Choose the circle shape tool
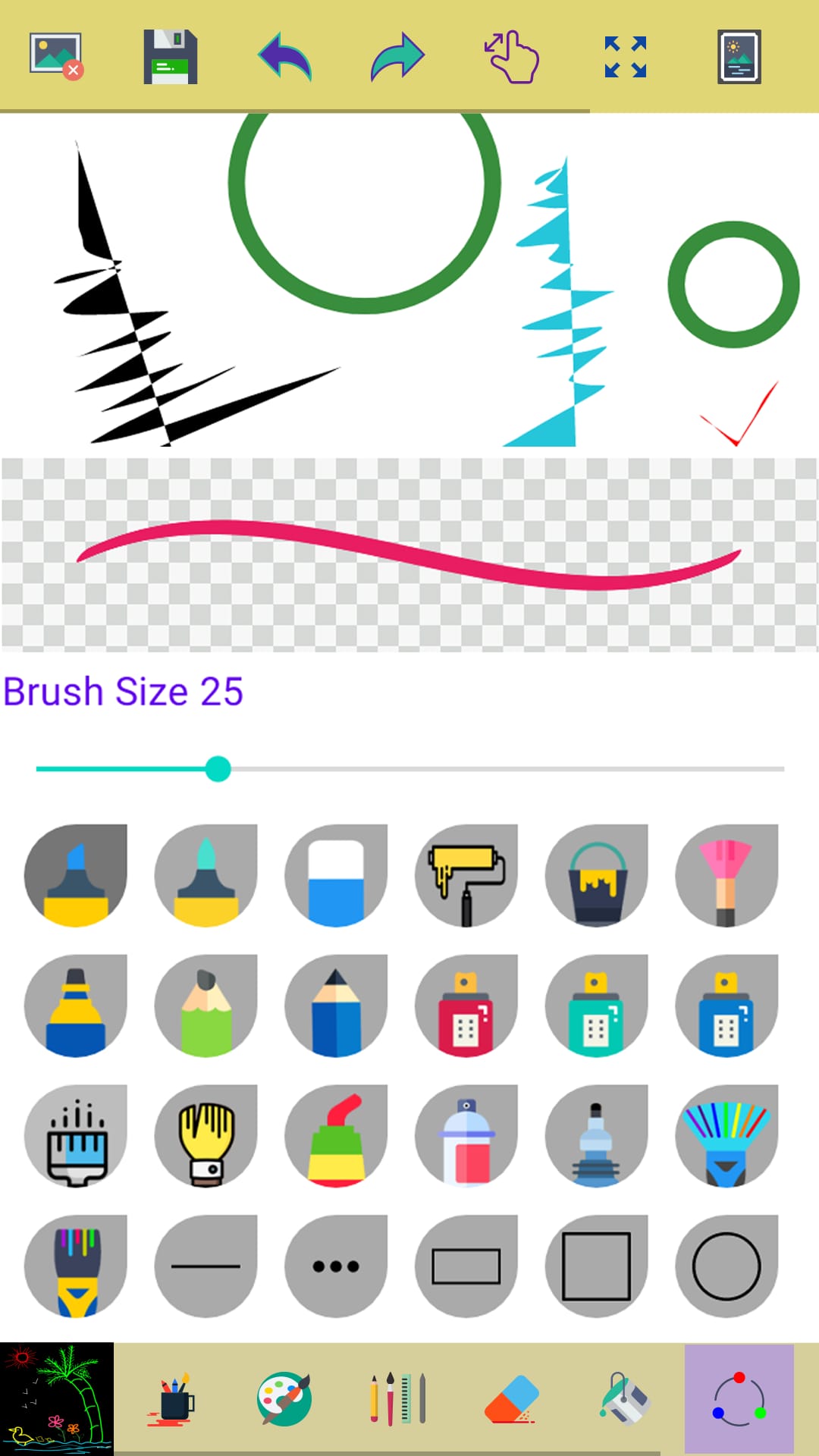Image resolution: width=819 pixels, height=1456 pixels. [726, 1265]
